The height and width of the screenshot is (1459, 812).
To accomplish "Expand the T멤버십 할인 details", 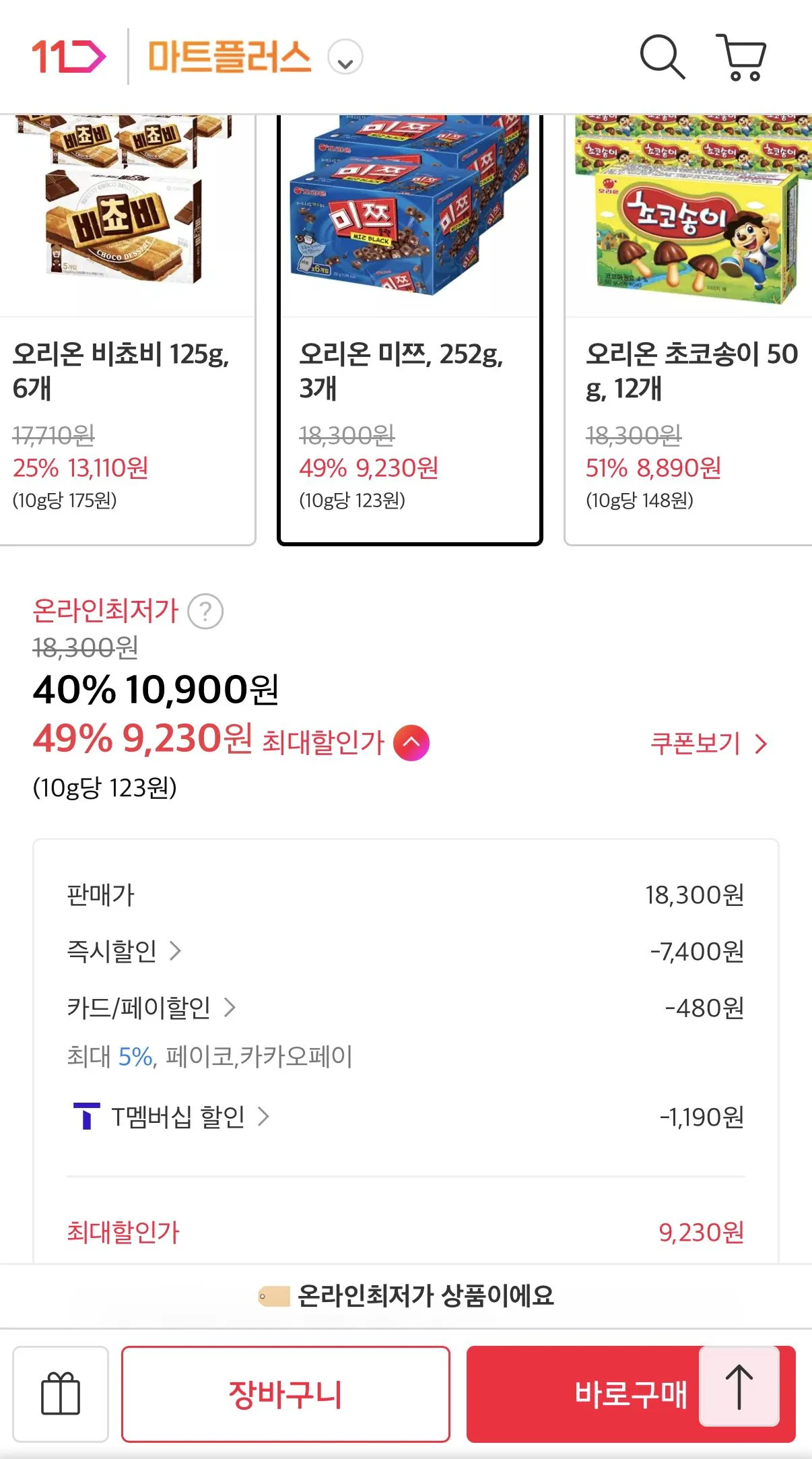I will tap(265, 1116).
